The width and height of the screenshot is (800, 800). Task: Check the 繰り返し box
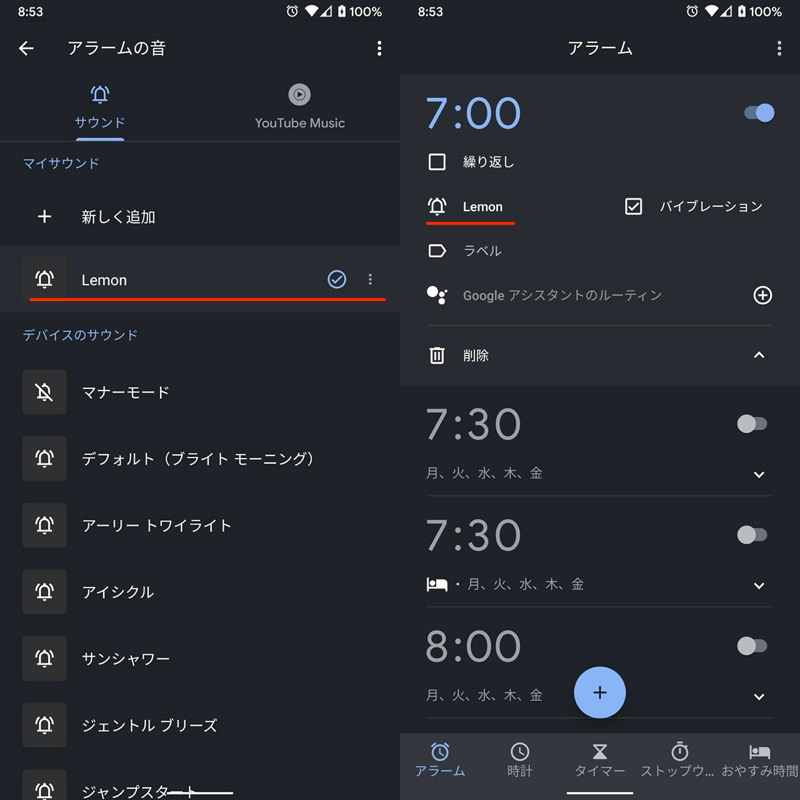(x=437, y=162)
